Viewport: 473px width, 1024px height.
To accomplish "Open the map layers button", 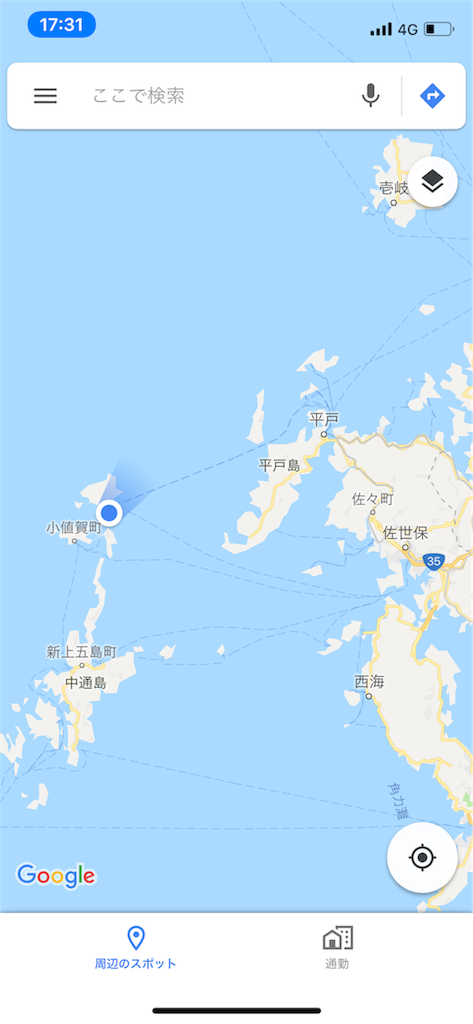I will click(432, 182).
